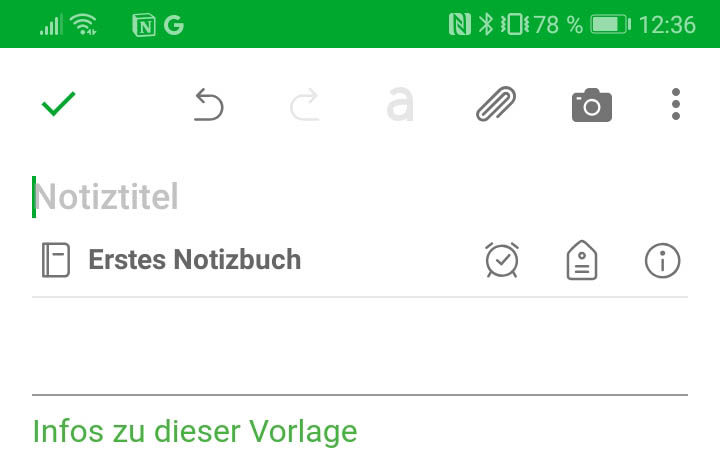Show note info details

point(662,260)
